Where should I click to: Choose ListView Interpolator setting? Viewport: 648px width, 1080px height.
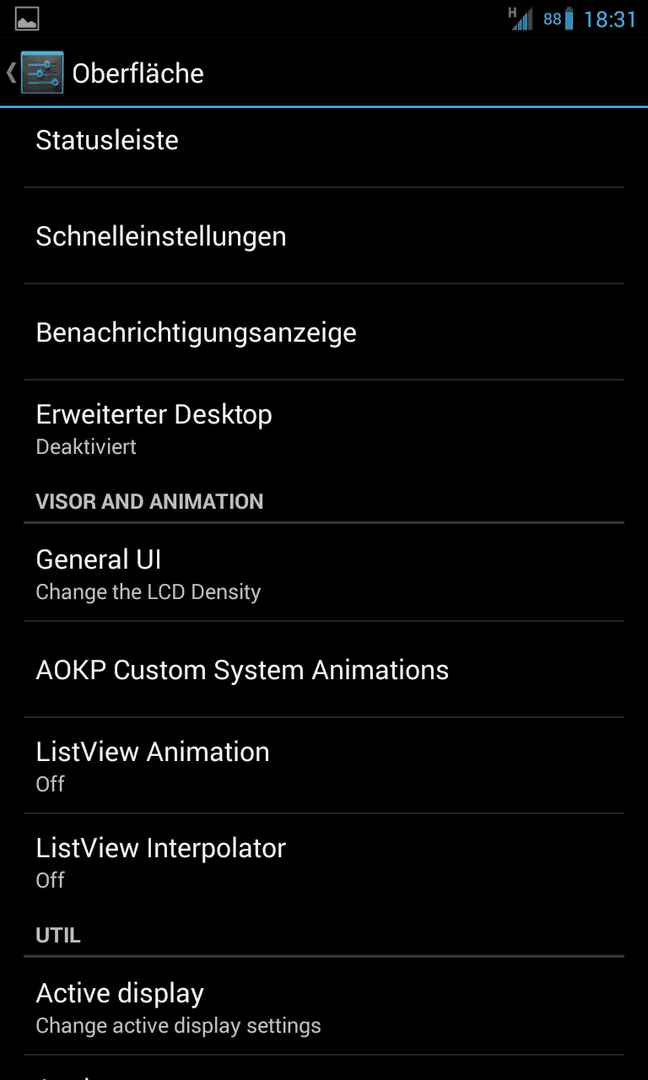324,862
